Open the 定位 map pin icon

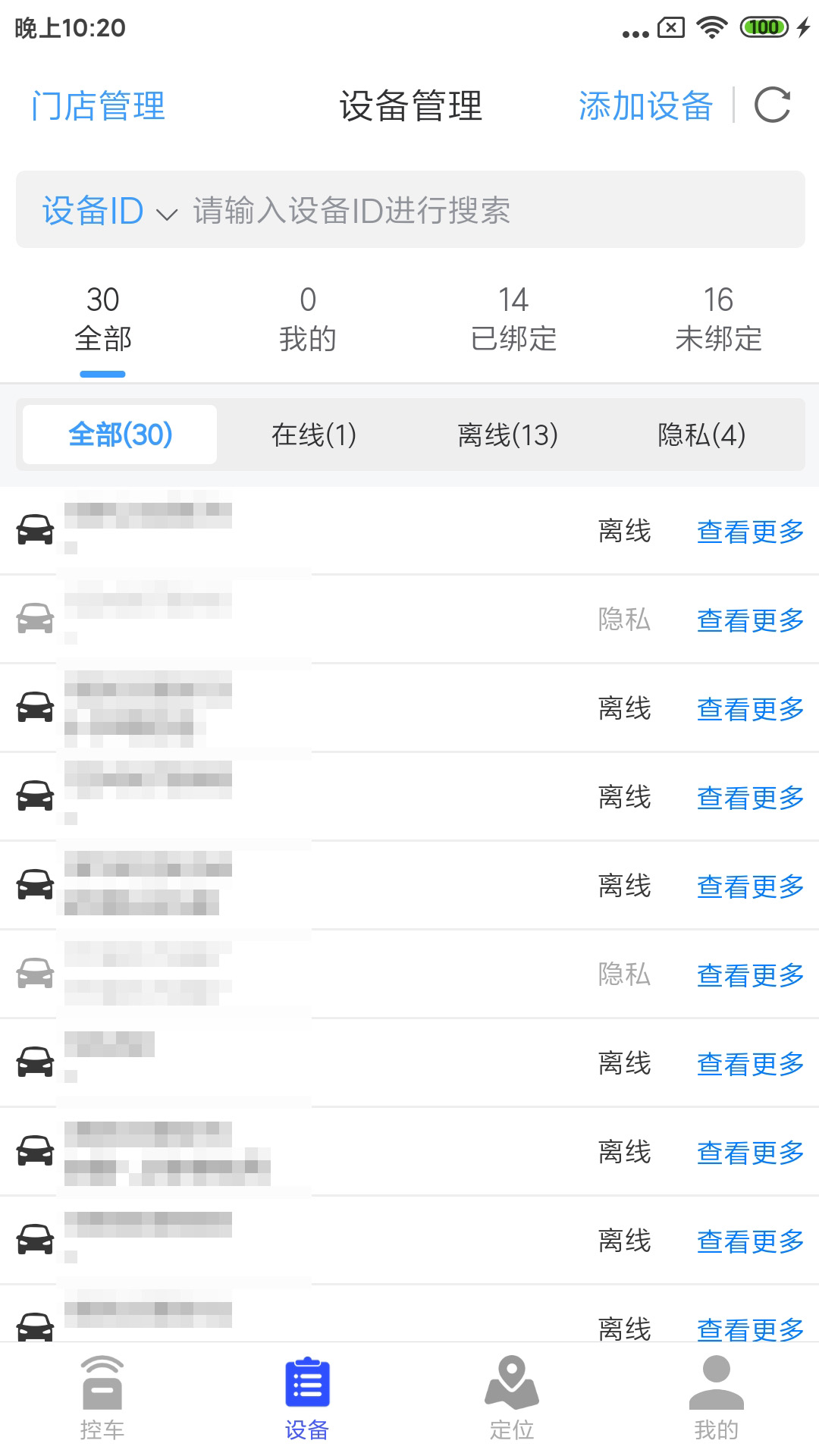[512, 1388]
